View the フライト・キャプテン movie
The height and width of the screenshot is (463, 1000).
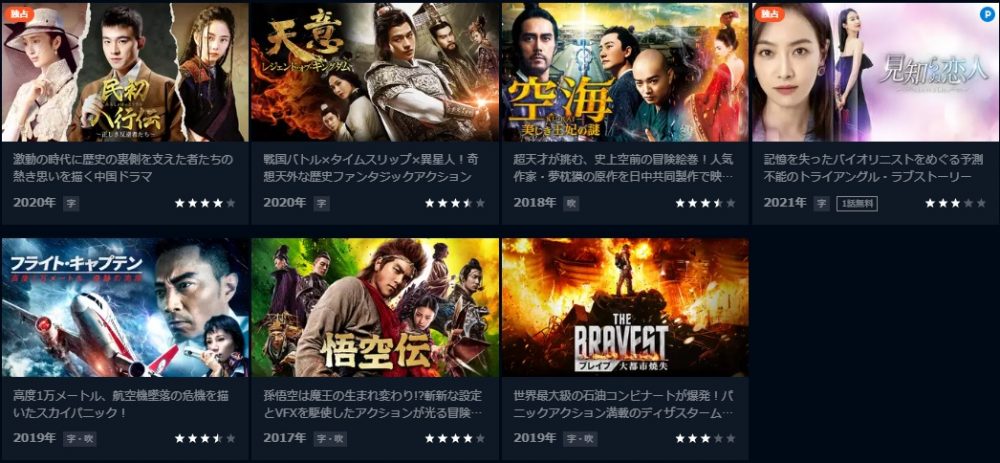tap(125, 308)
